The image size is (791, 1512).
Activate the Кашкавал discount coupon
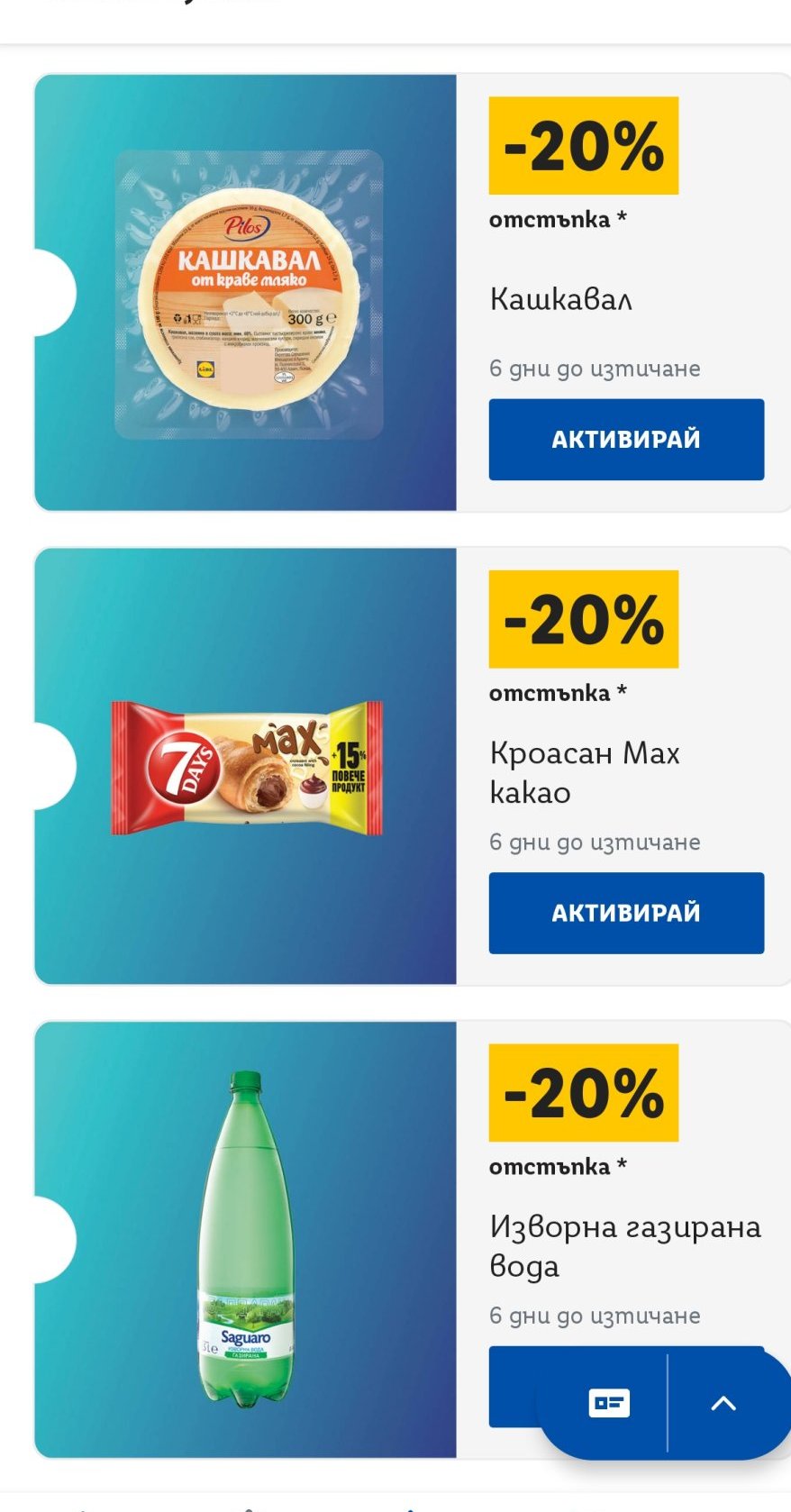coord(626,439)
